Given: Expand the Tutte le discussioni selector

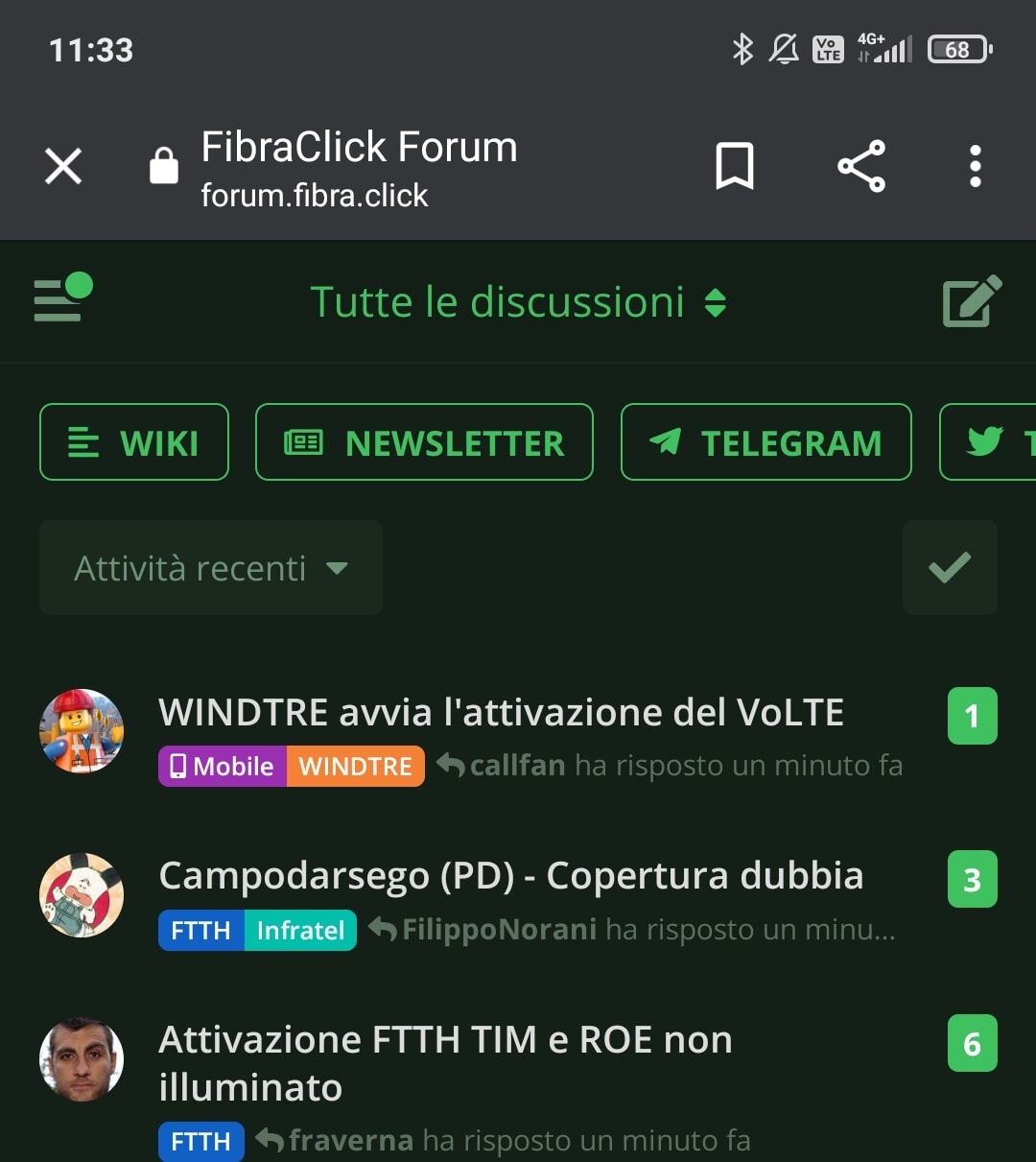Looking at the screenshot, I should coord(517,302).
